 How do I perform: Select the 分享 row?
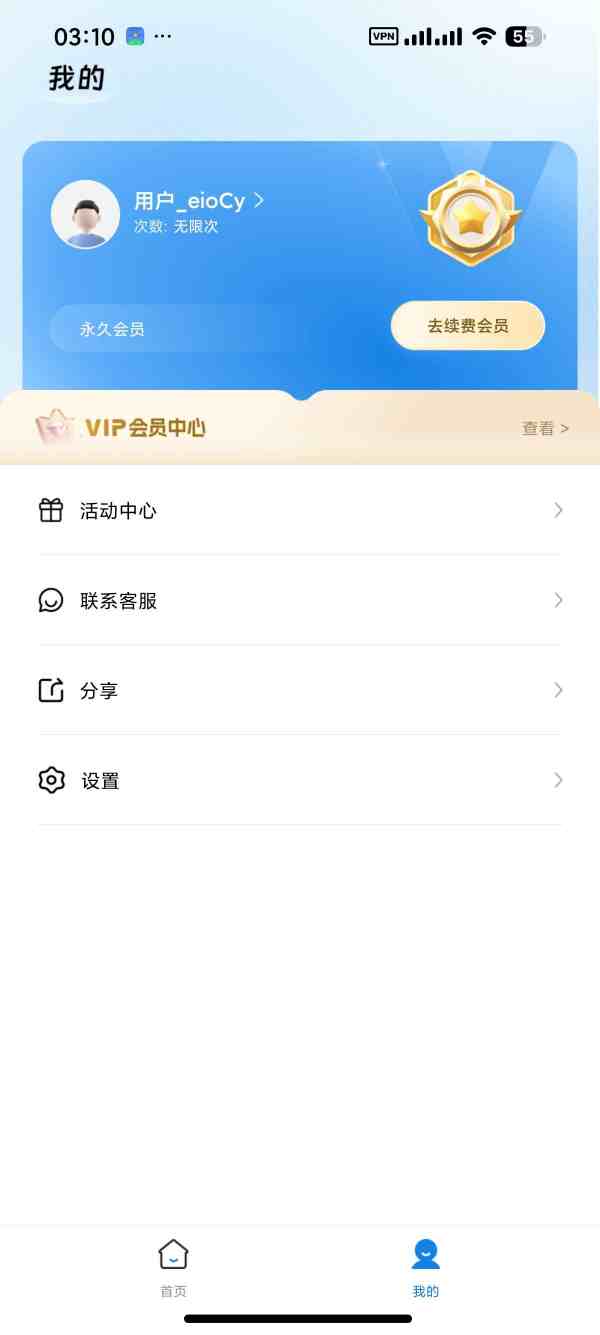pyautogui.click(x=300, y=691)
